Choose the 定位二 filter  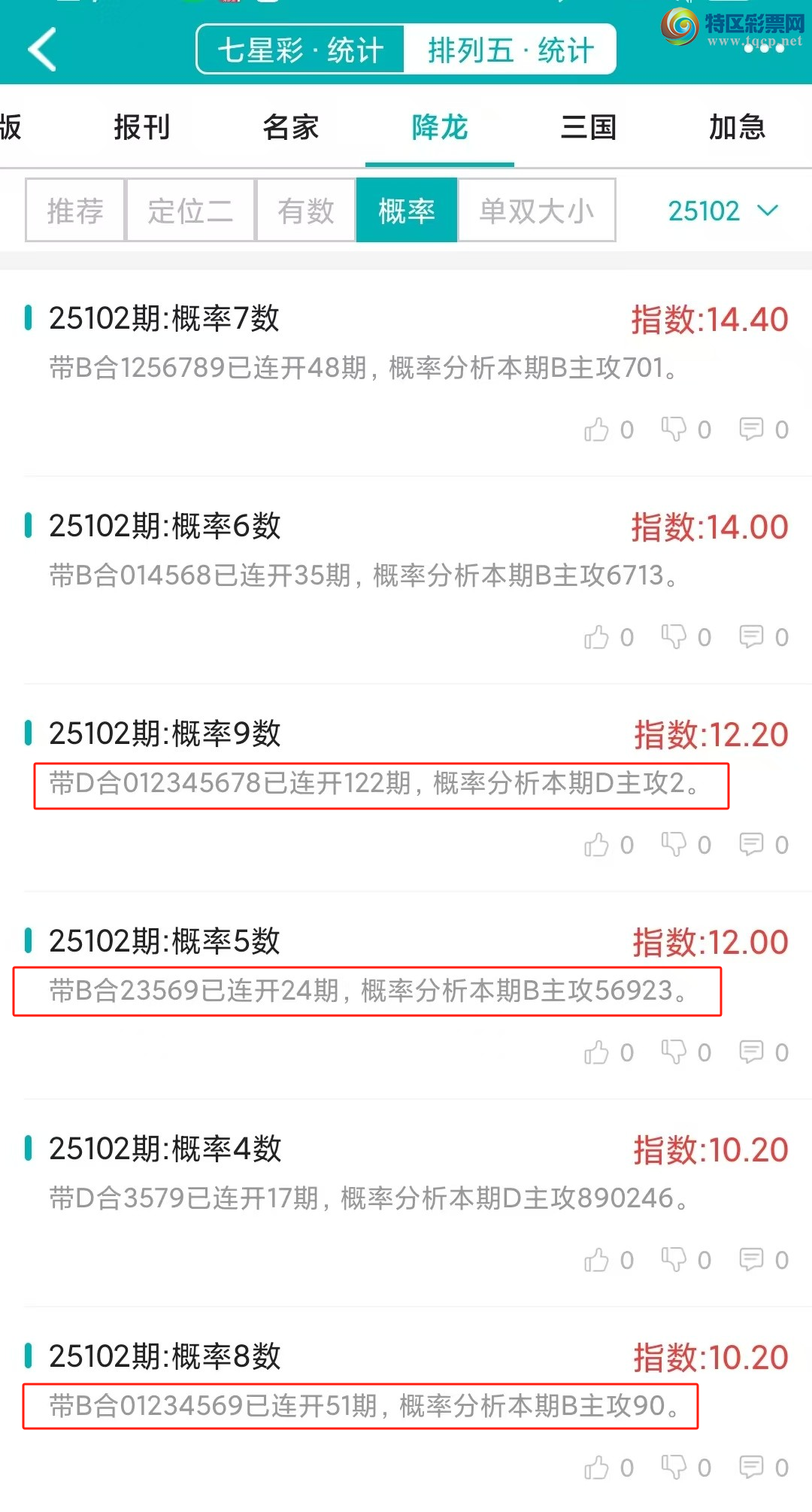coord(190,211)
